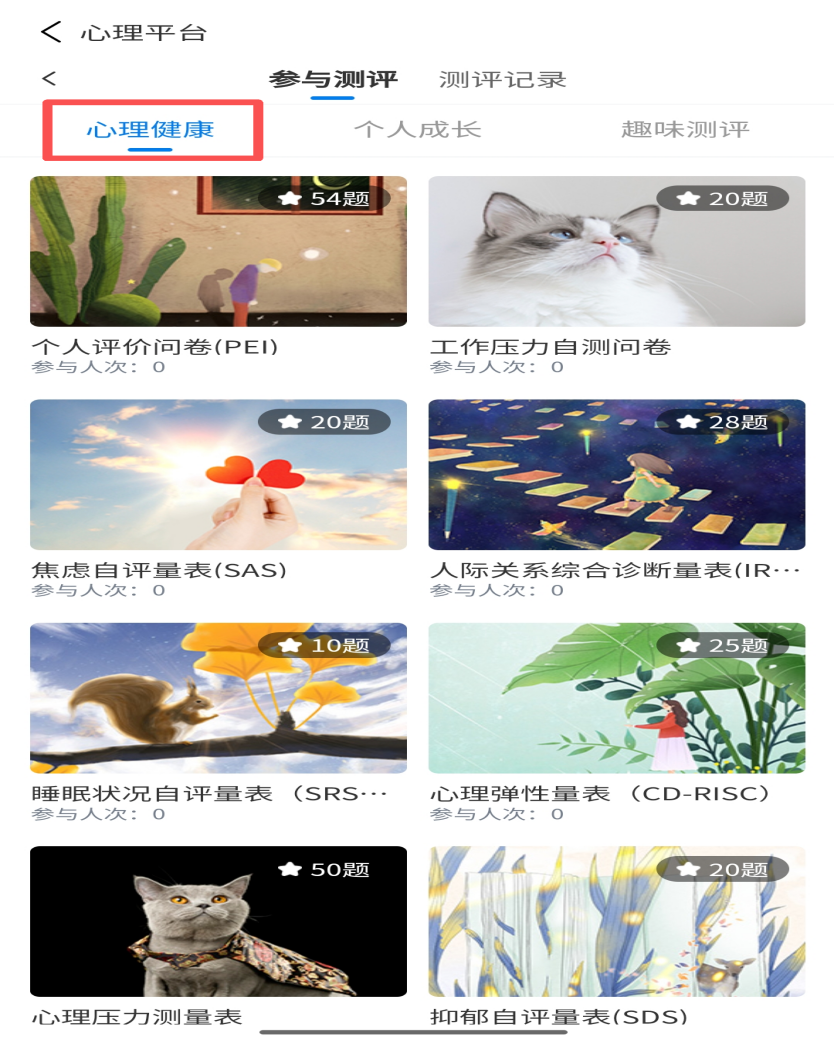This screenshot has height=1041, width=834.
Task: Show the 趣味测评 category
Action: [x=685, y=130]
